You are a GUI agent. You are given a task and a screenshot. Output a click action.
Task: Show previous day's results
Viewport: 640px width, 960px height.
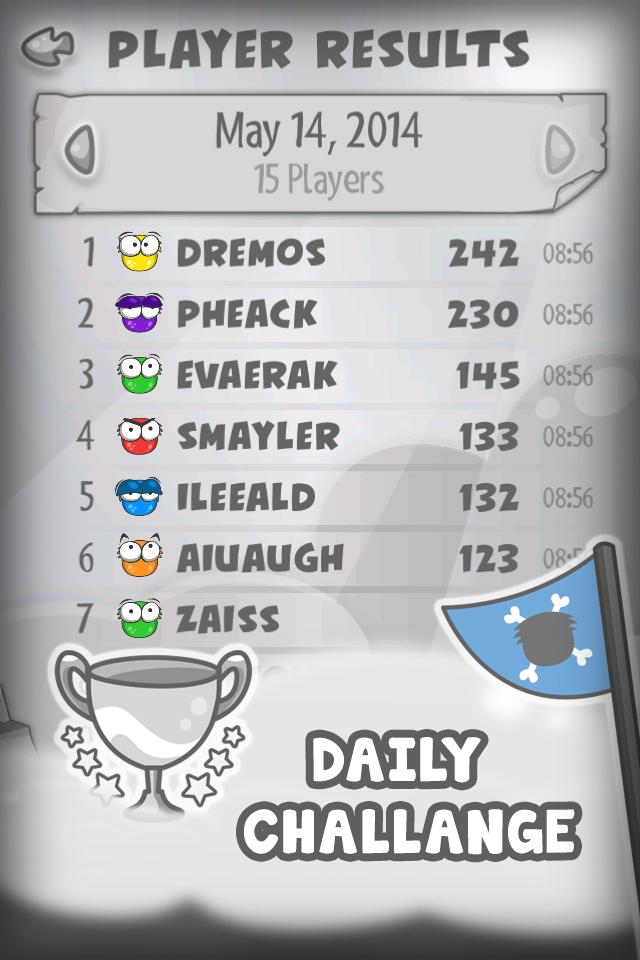(x=81, y=151)
